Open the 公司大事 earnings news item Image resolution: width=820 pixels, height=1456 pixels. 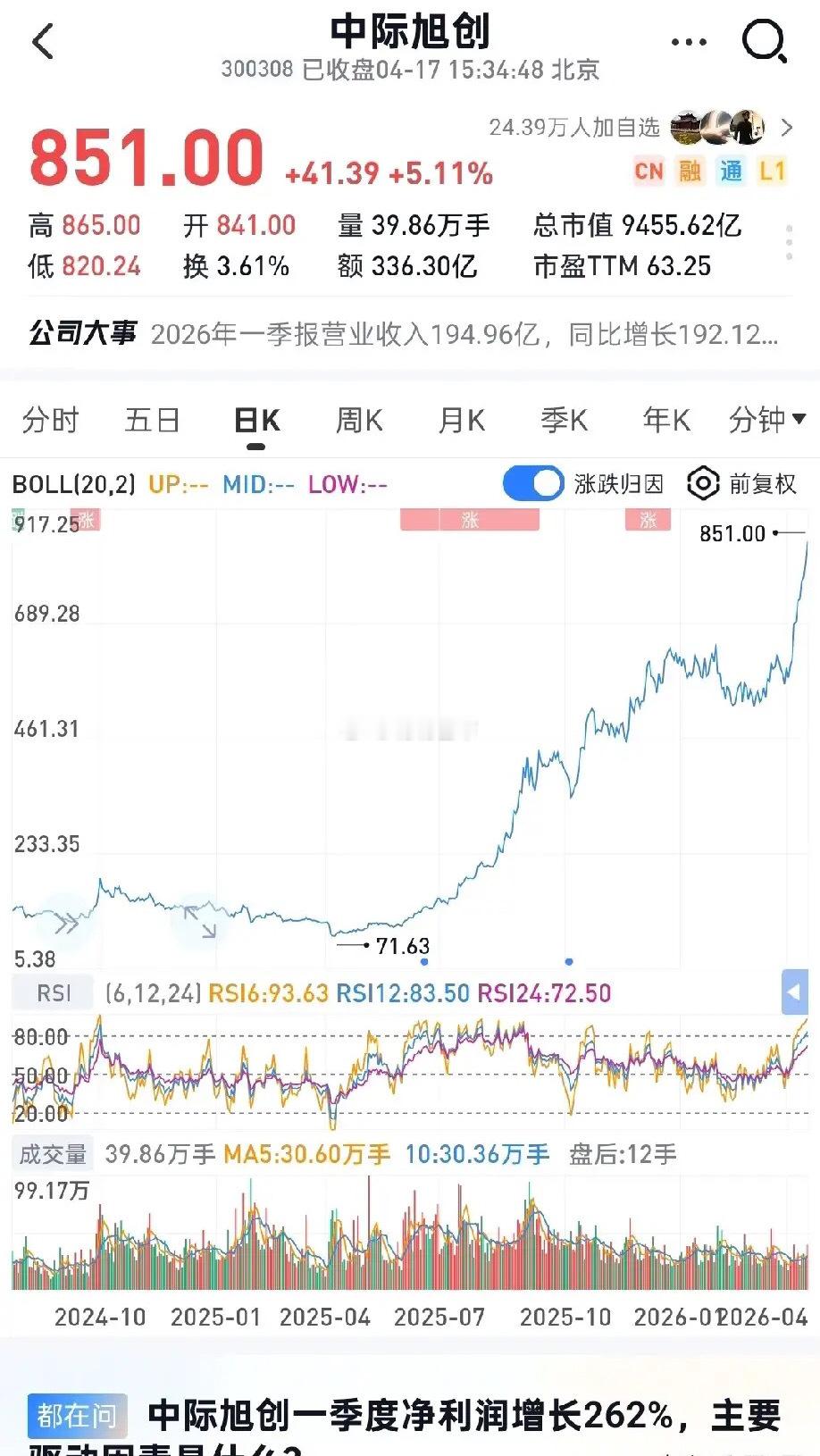point(410,332)
